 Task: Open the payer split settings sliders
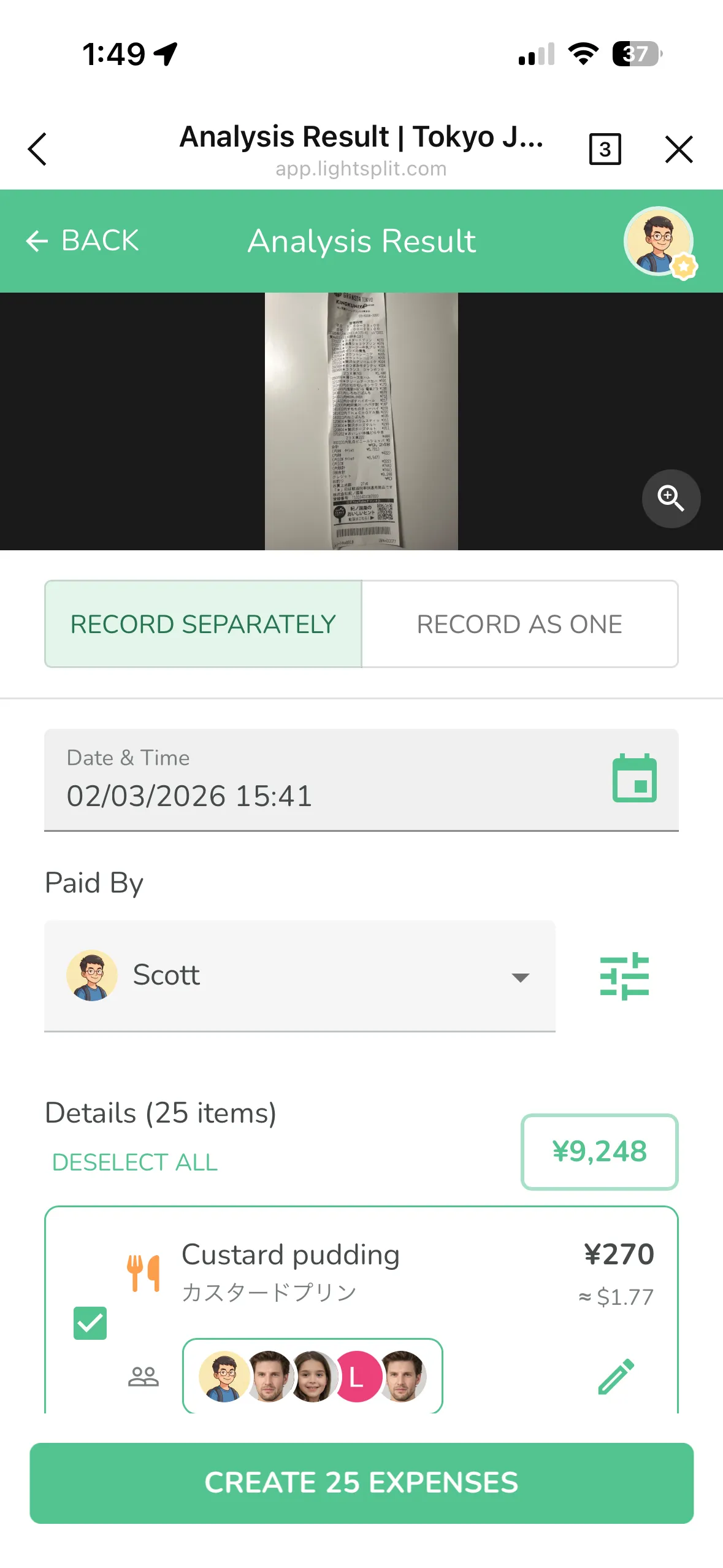coord(624,975)
